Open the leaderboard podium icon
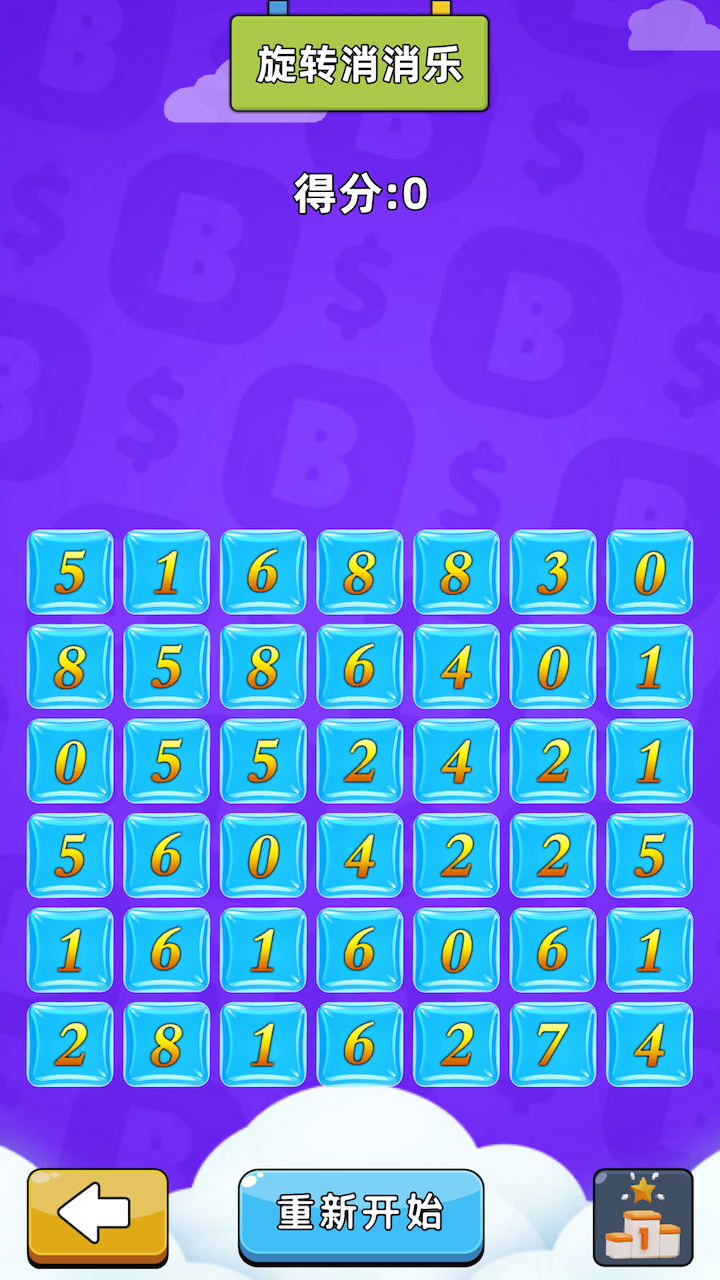Image resolution: width=720 pixels, height=1280 pixels. click(x=642, y=1216)
